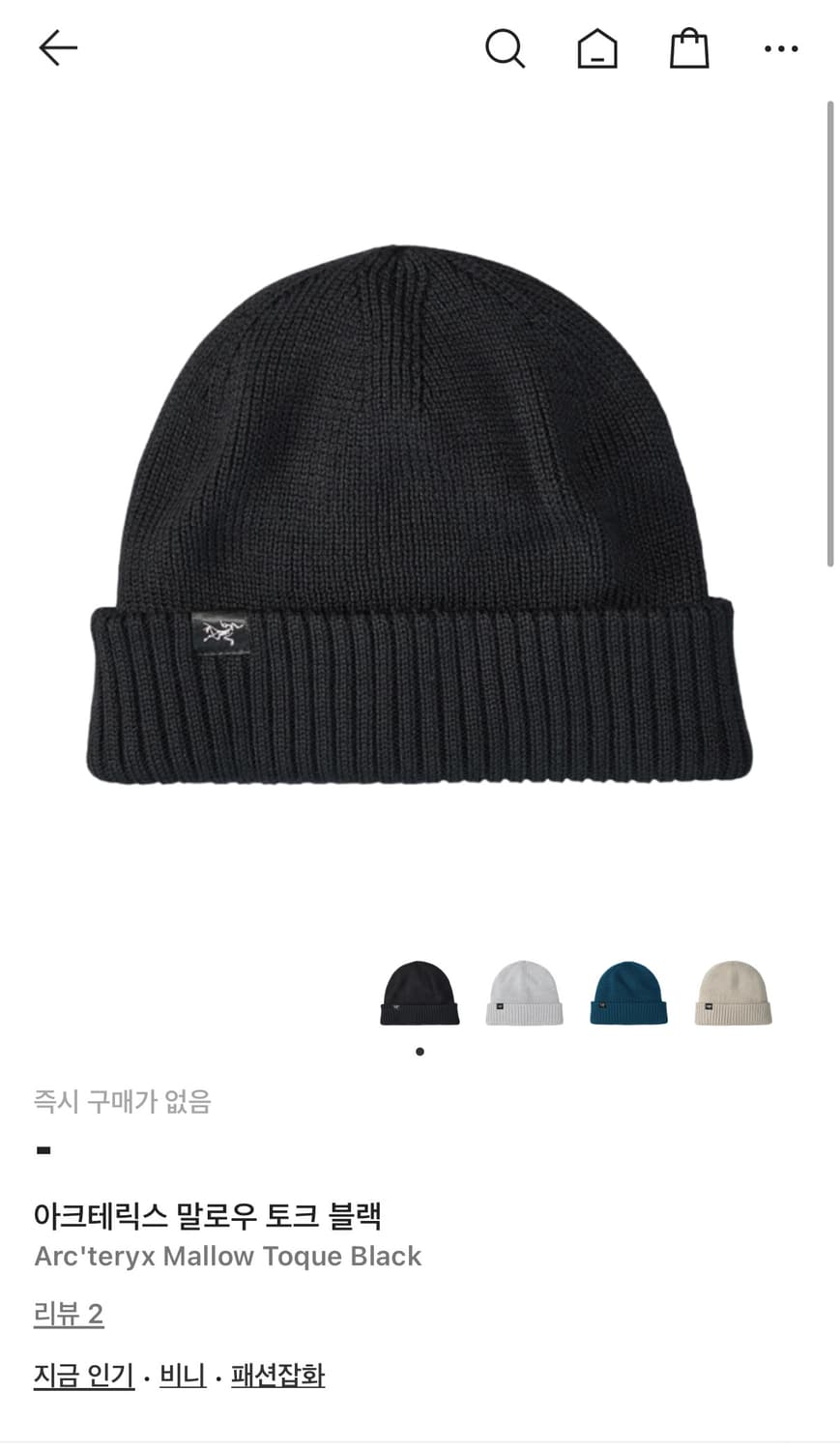840x1450 pixels.
Task: Go to the home screen icon
Action: pyautogui.click(x=598, y=47)
